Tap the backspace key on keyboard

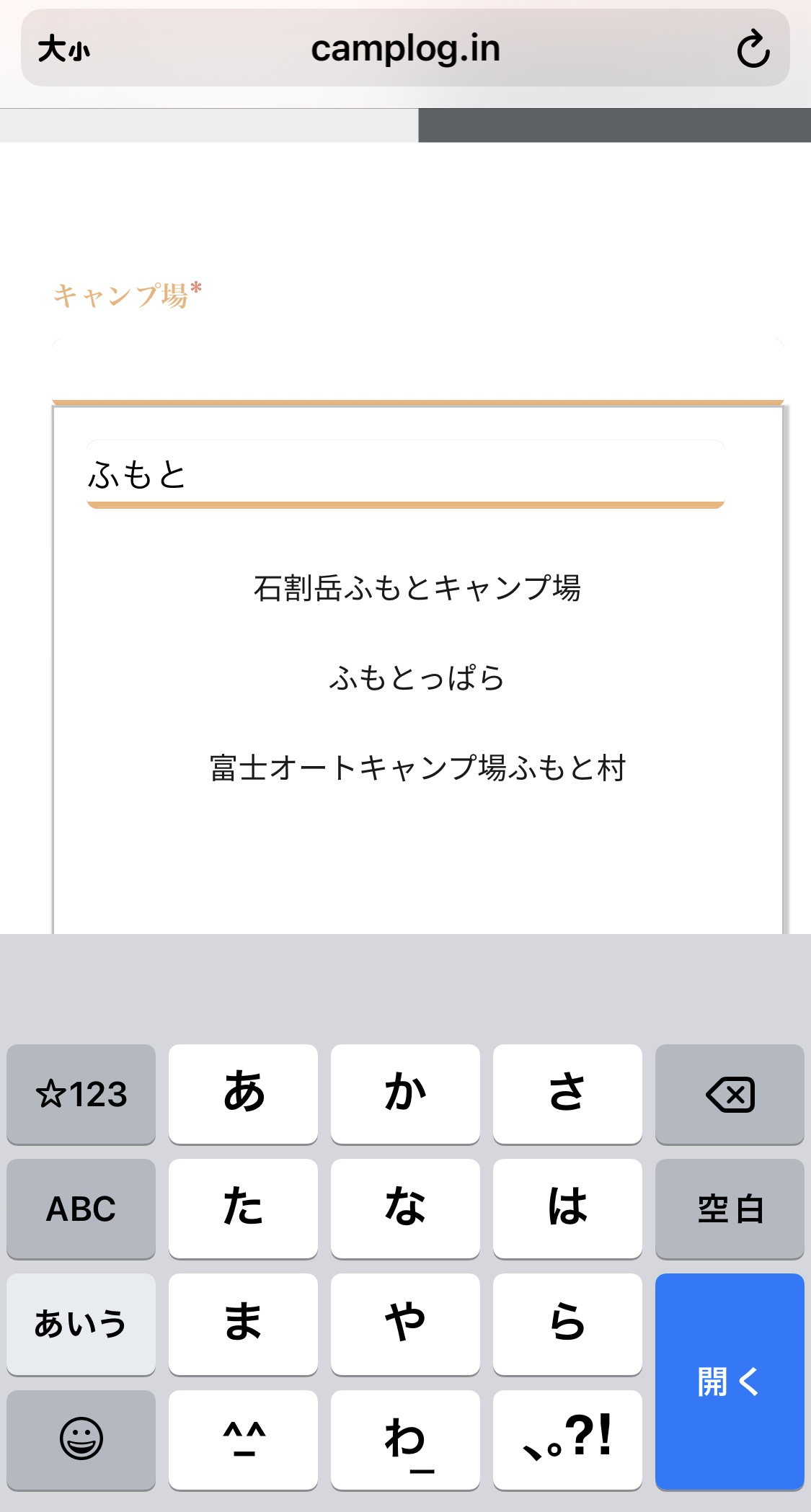coord(730,1095)
